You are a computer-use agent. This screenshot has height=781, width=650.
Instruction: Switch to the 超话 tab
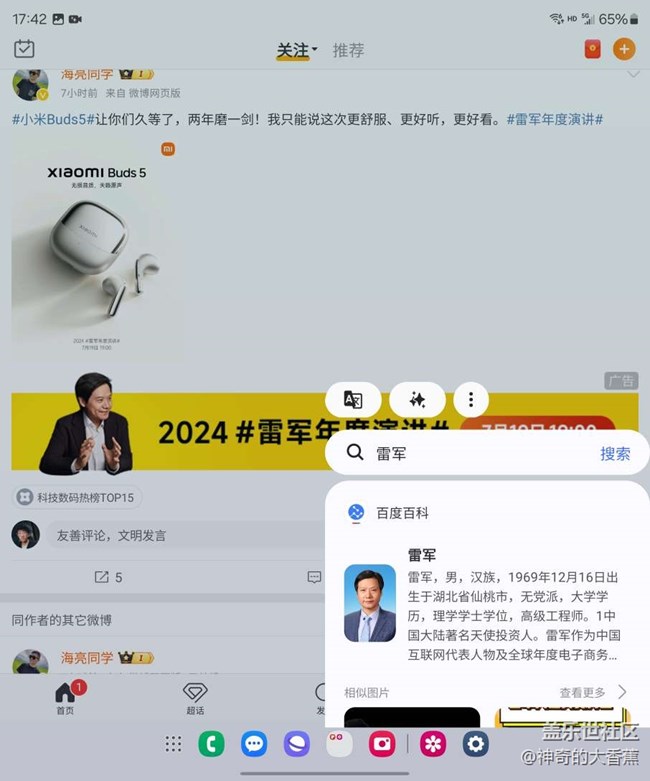pos(195,697)
